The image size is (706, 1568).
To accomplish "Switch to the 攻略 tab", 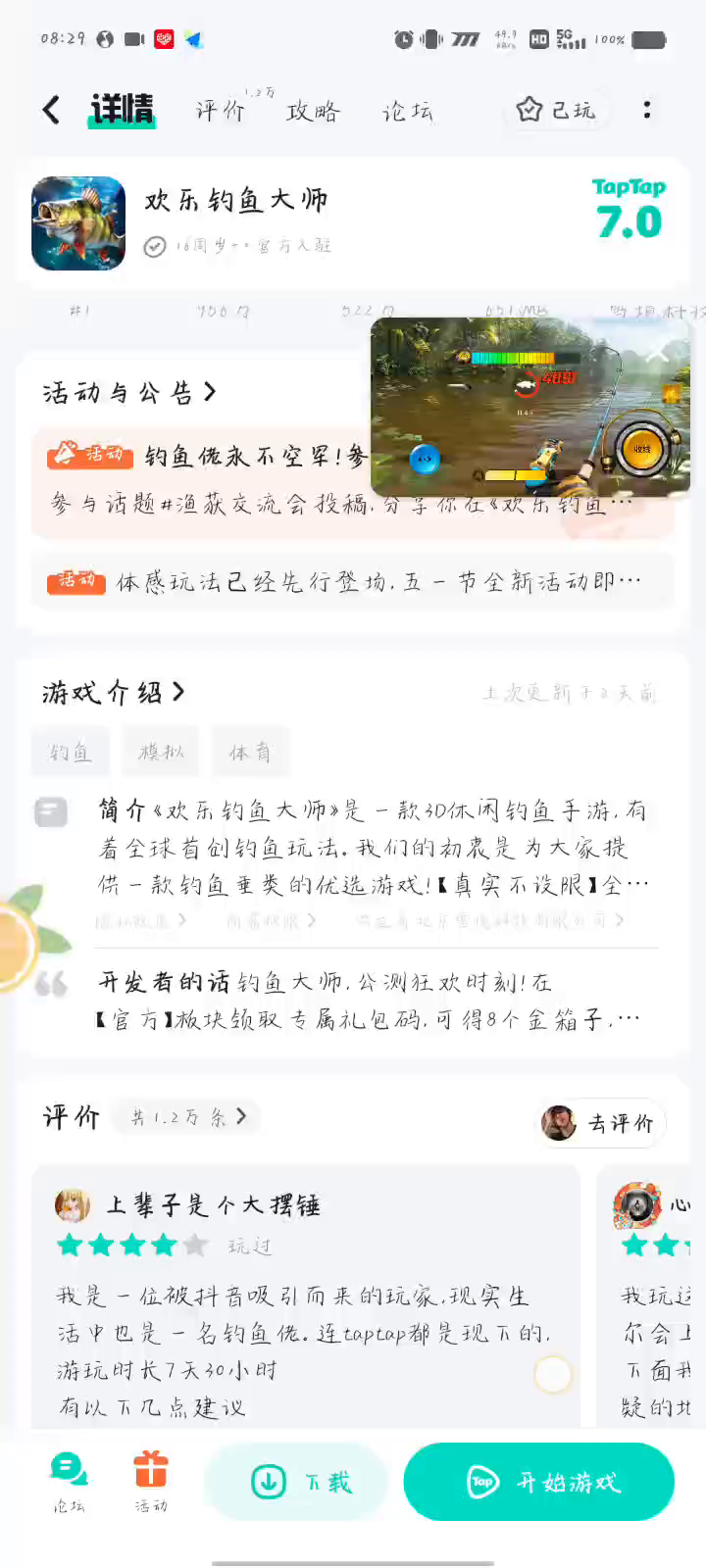I will point(313,111).
